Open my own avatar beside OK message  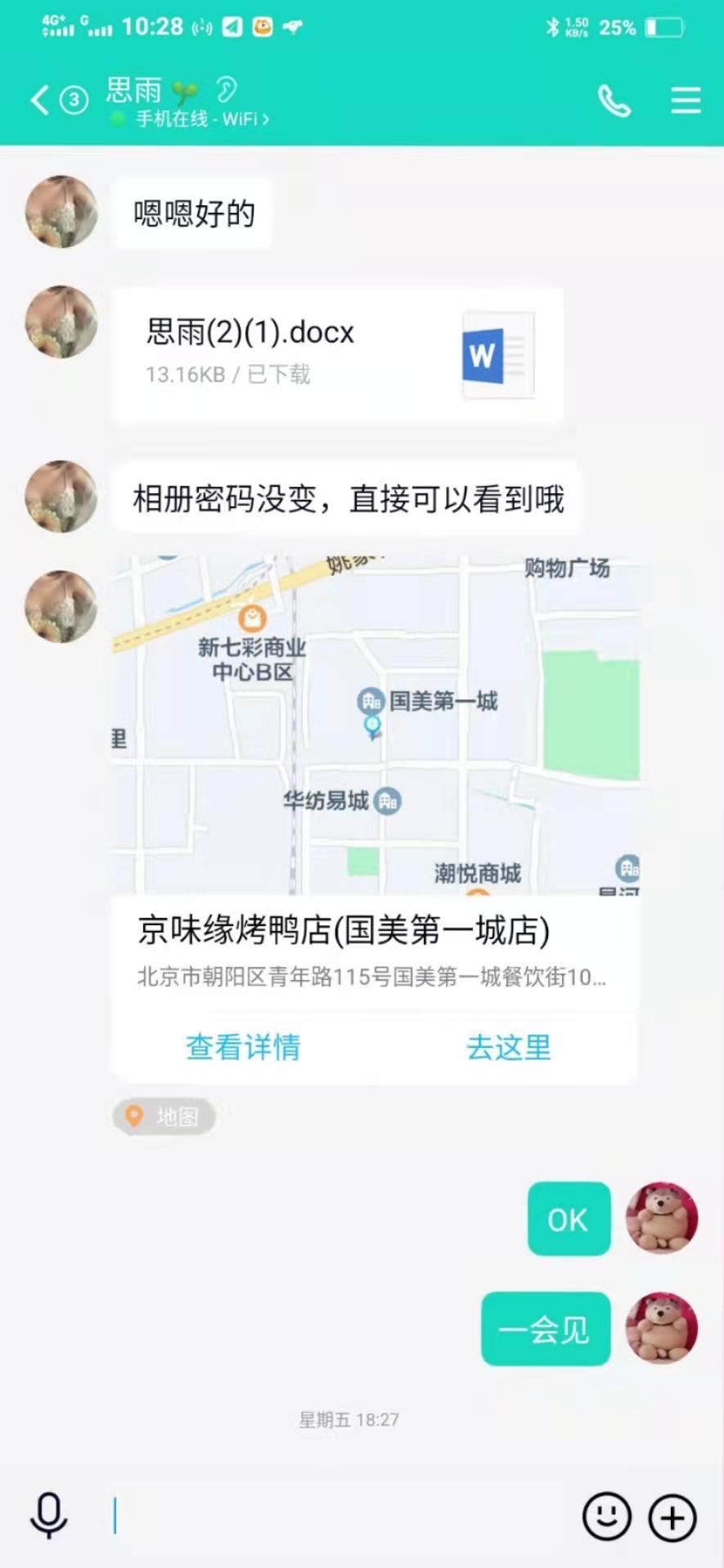tap(661, 1218)
